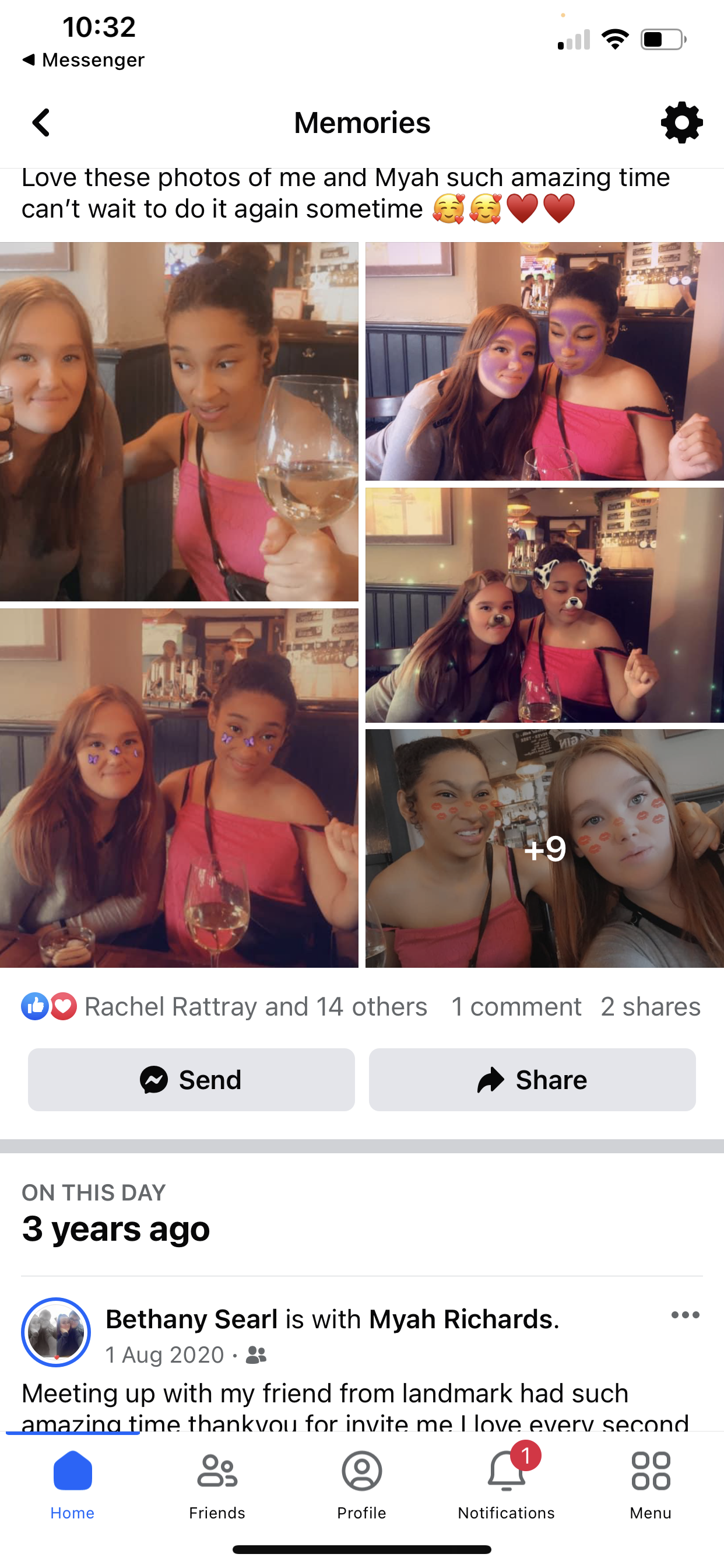
Task: Switch to the Profile tab
Action: (361, 1484)
